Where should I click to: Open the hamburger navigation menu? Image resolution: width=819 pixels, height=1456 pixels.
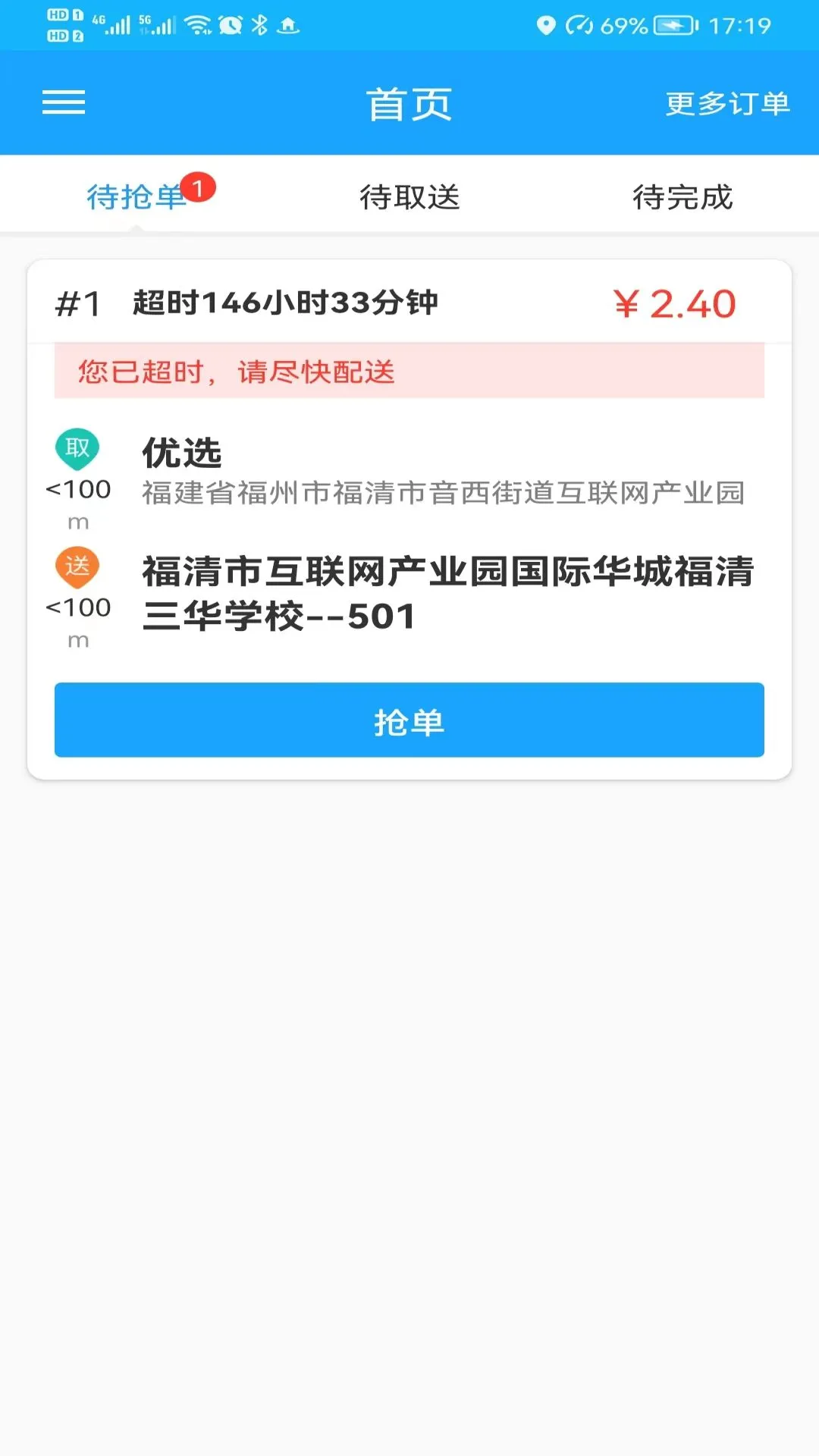(x=63, y=102)
